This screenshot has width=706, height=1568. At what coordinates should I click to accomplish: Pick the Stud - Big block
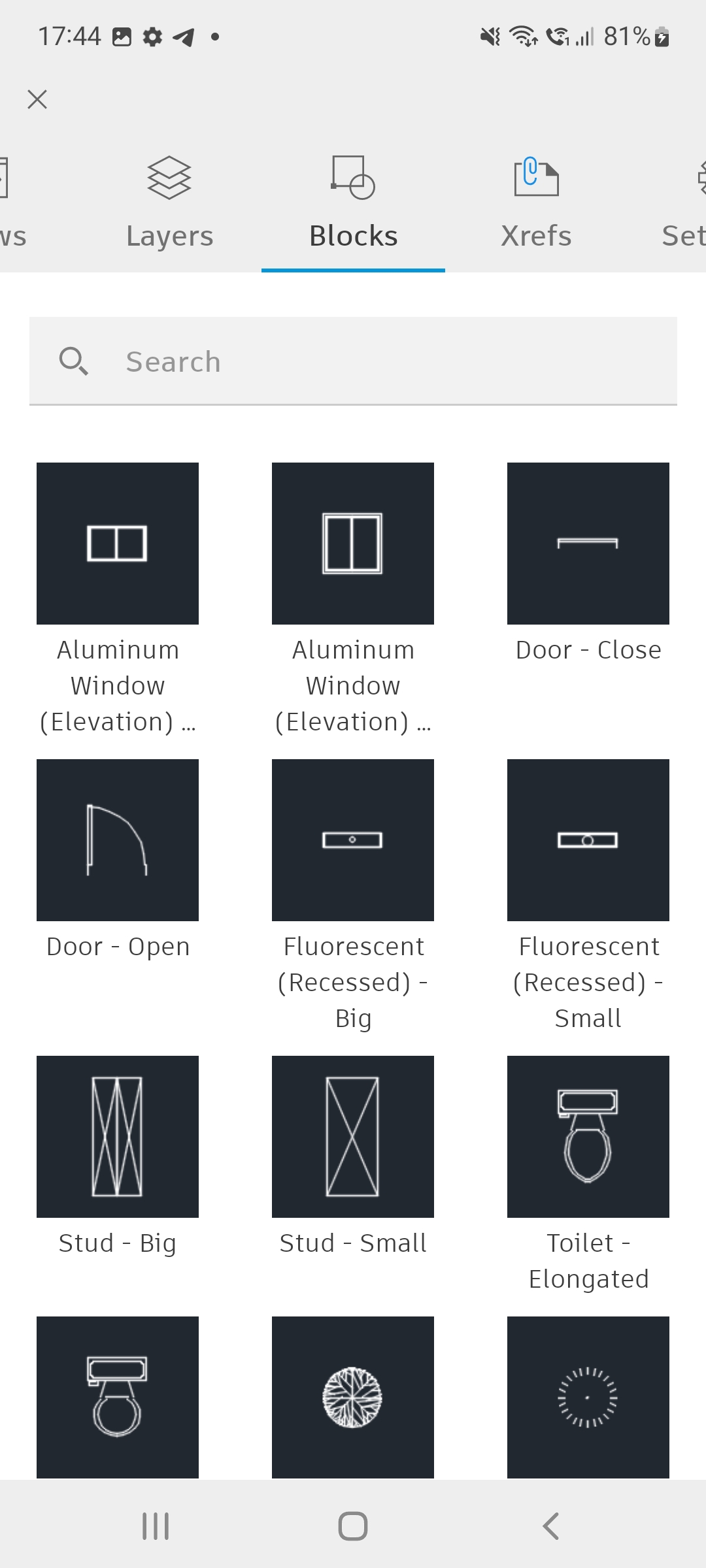(x=118, y=1137)
